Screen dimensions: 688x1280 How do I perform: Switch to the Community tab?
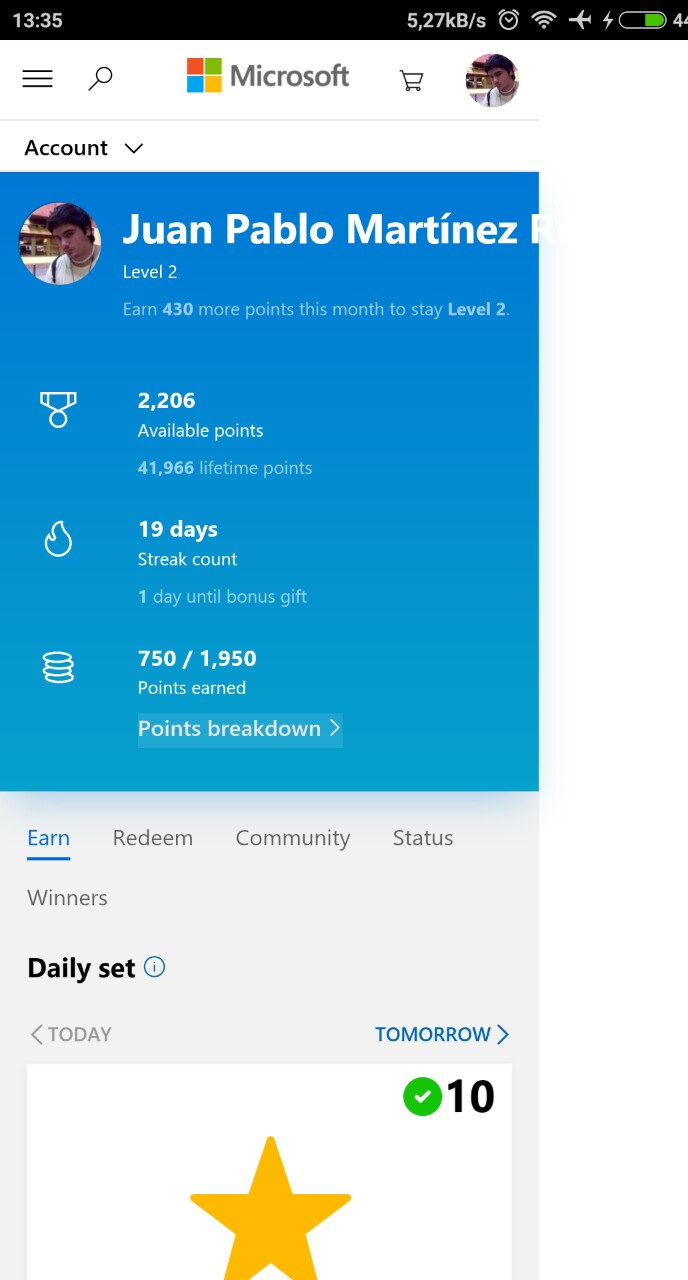(293, 838)
